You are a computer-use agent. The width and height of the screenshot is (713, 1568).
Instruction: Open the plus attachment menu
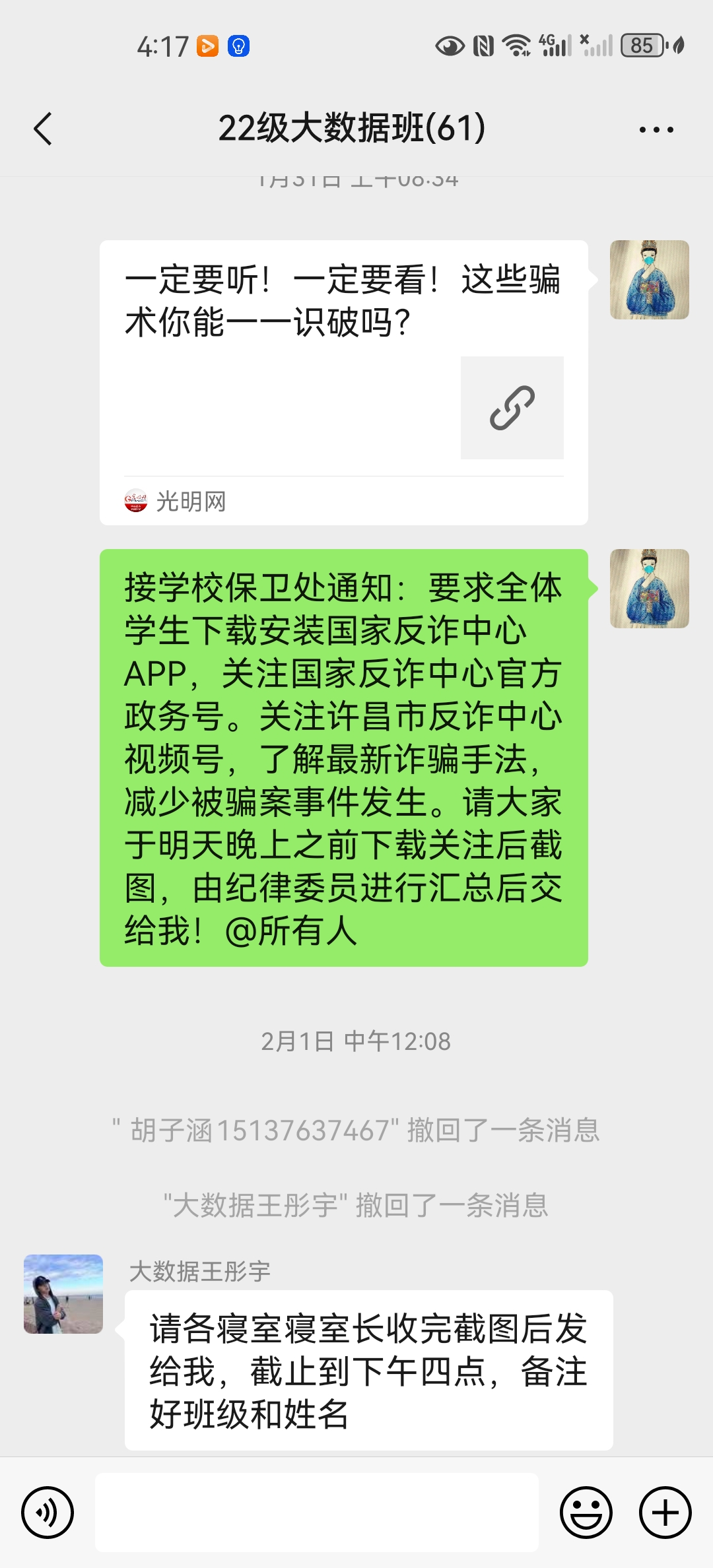click(x=665, y=1512)
